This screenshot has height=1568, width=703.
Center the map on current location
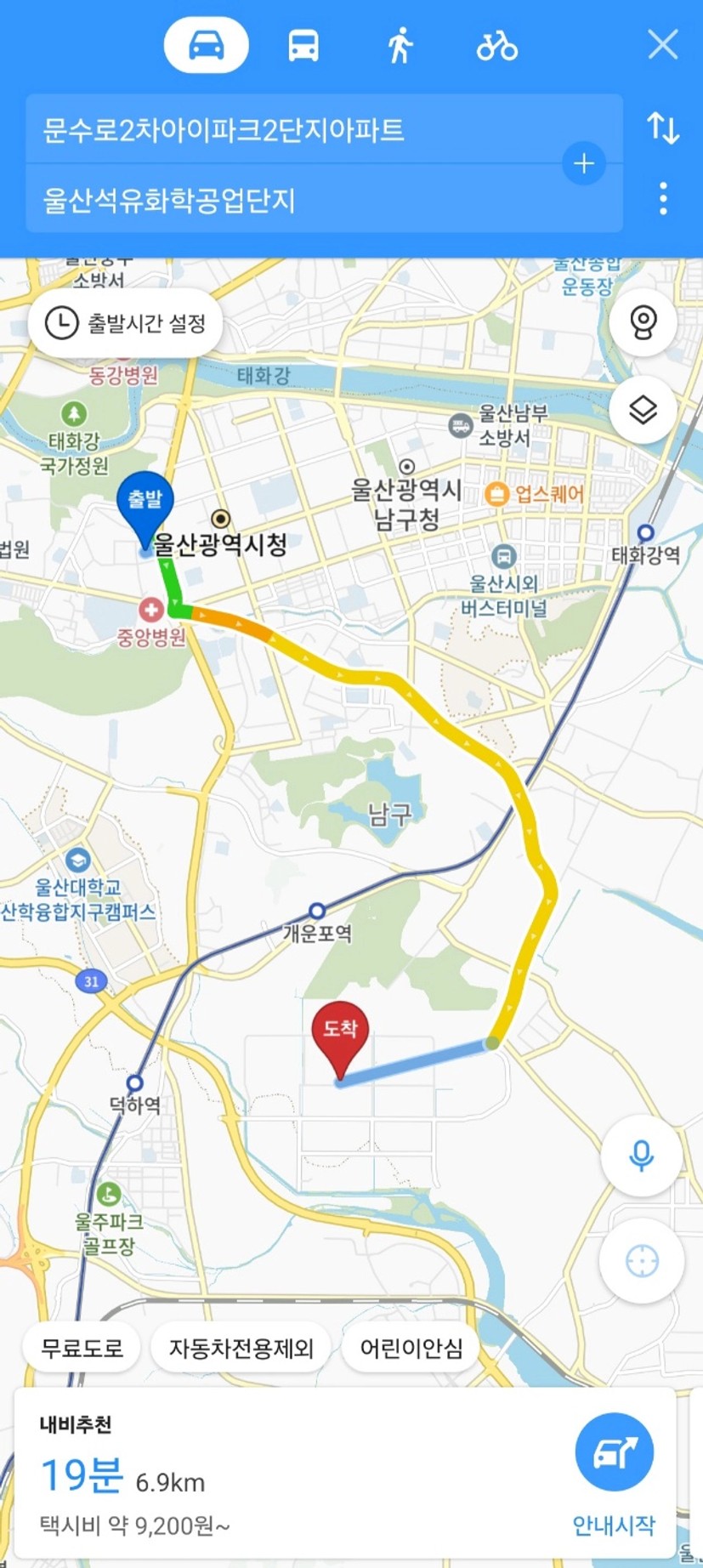pyautogui.click(x=641, y=1260)
